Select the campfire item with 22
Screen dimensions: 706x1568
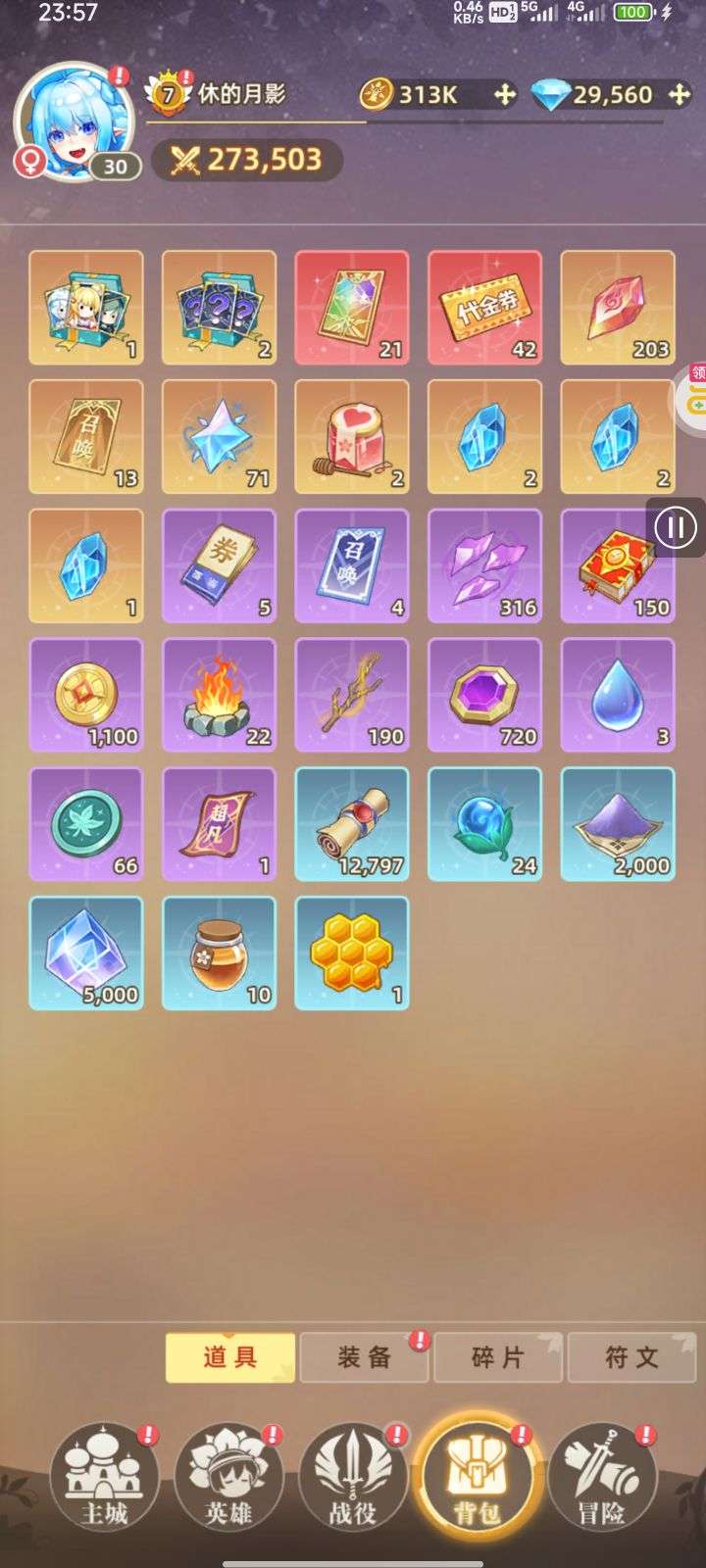(x=219, y=694)
